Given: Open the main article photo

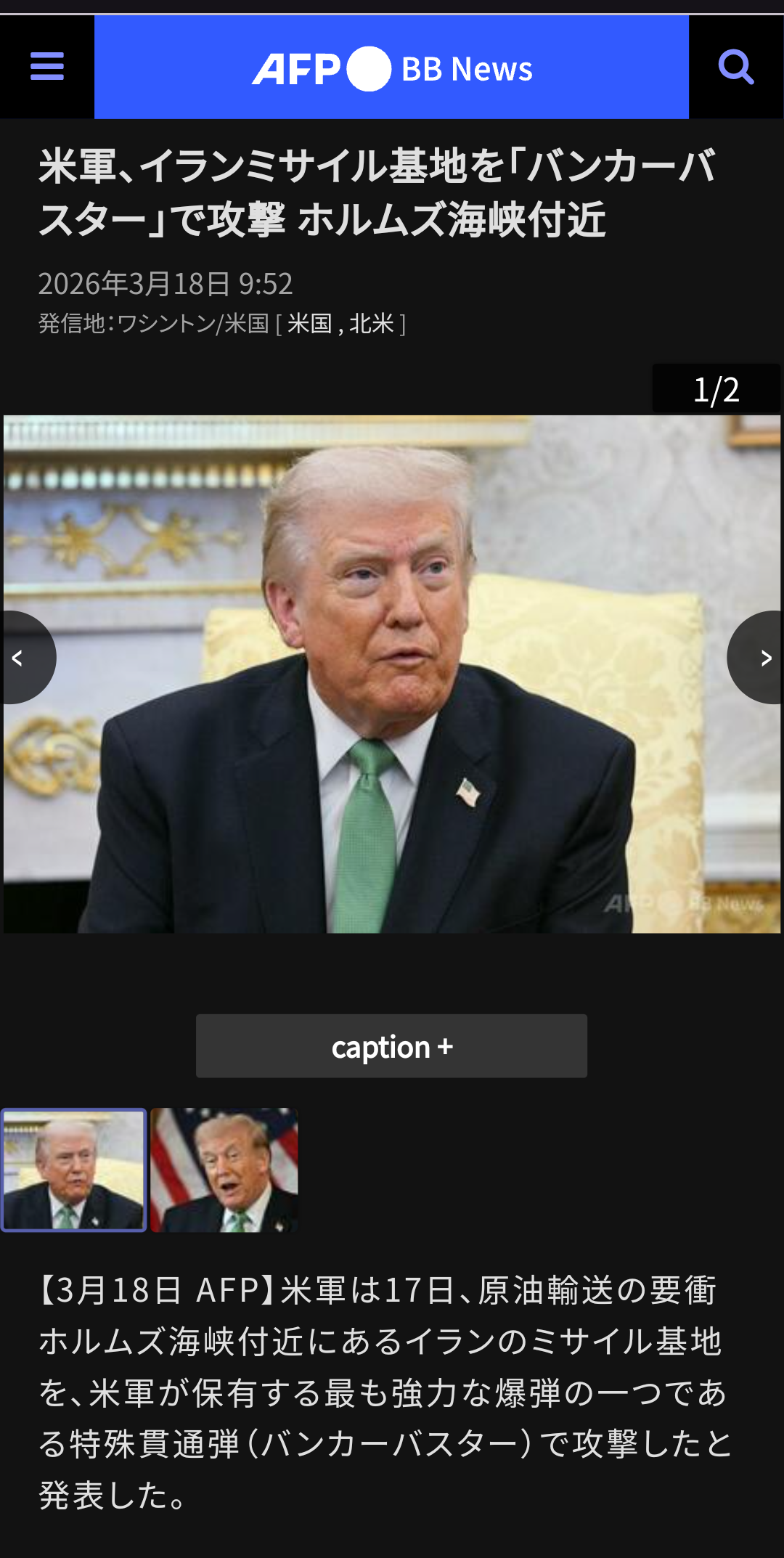Looking at the screenshot, I should point(391,674).
